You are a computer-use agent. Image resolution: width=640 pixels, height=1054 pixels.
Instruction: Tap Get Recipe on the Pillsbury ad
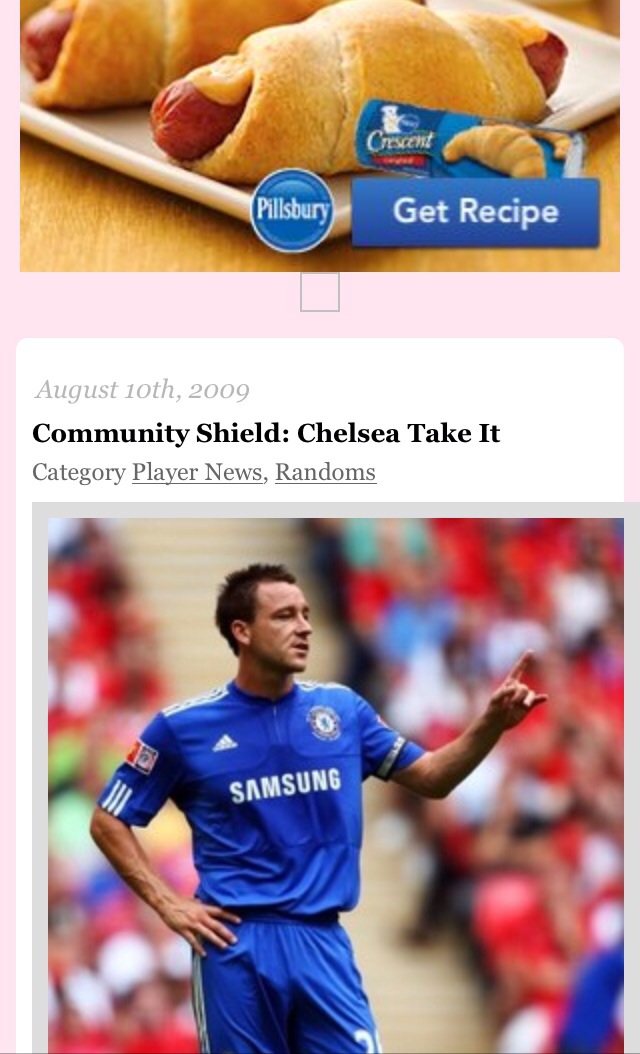point(475,212)
